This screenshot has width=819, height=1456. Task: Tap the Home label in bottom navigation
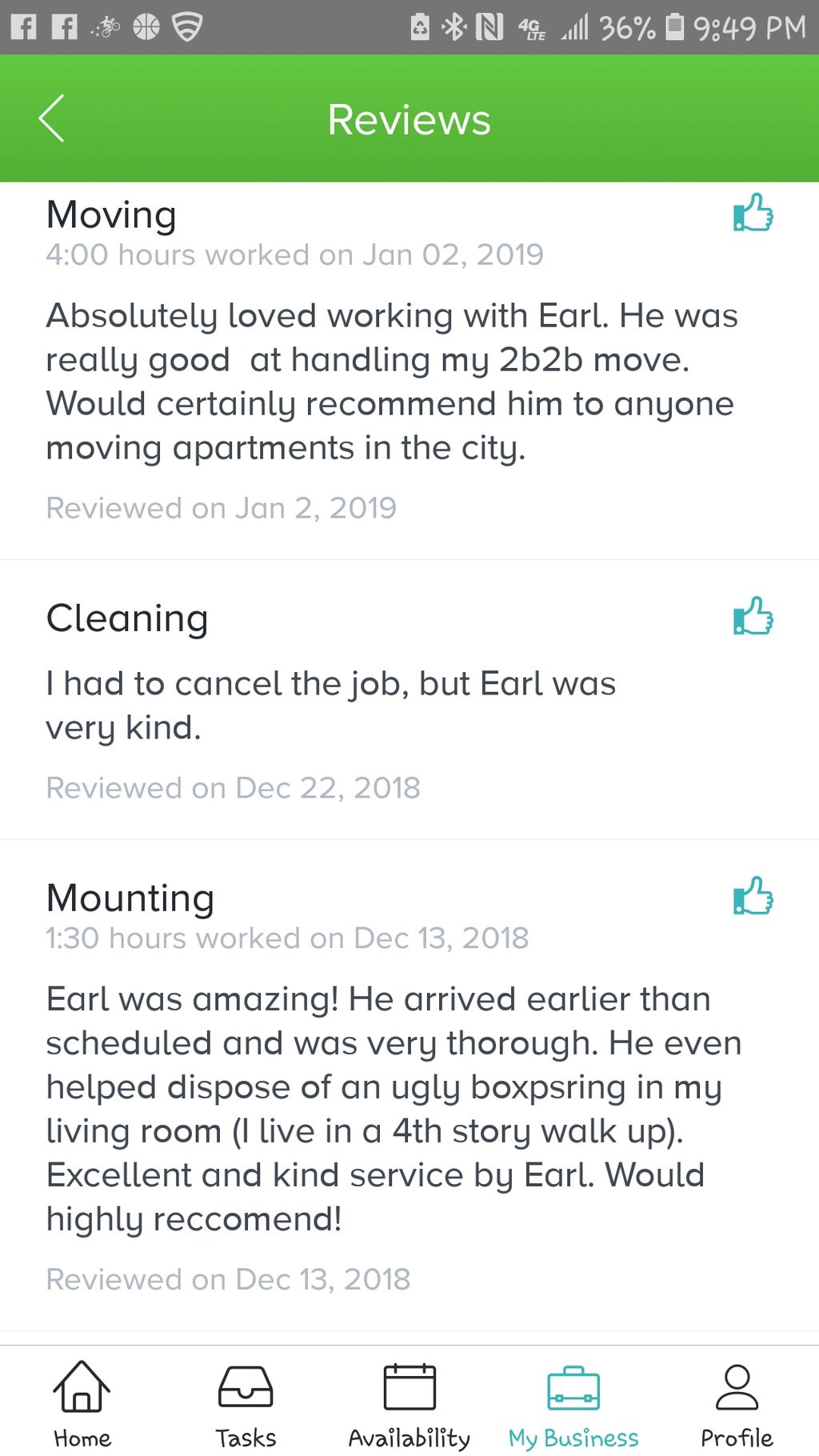click(81, 1436)
